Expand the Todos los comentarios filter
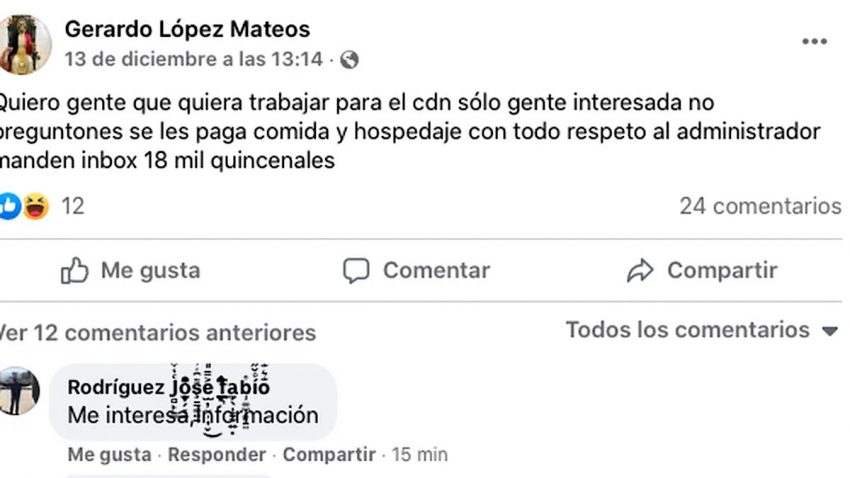This screenshot has height=478, width=850. (700, 330)
